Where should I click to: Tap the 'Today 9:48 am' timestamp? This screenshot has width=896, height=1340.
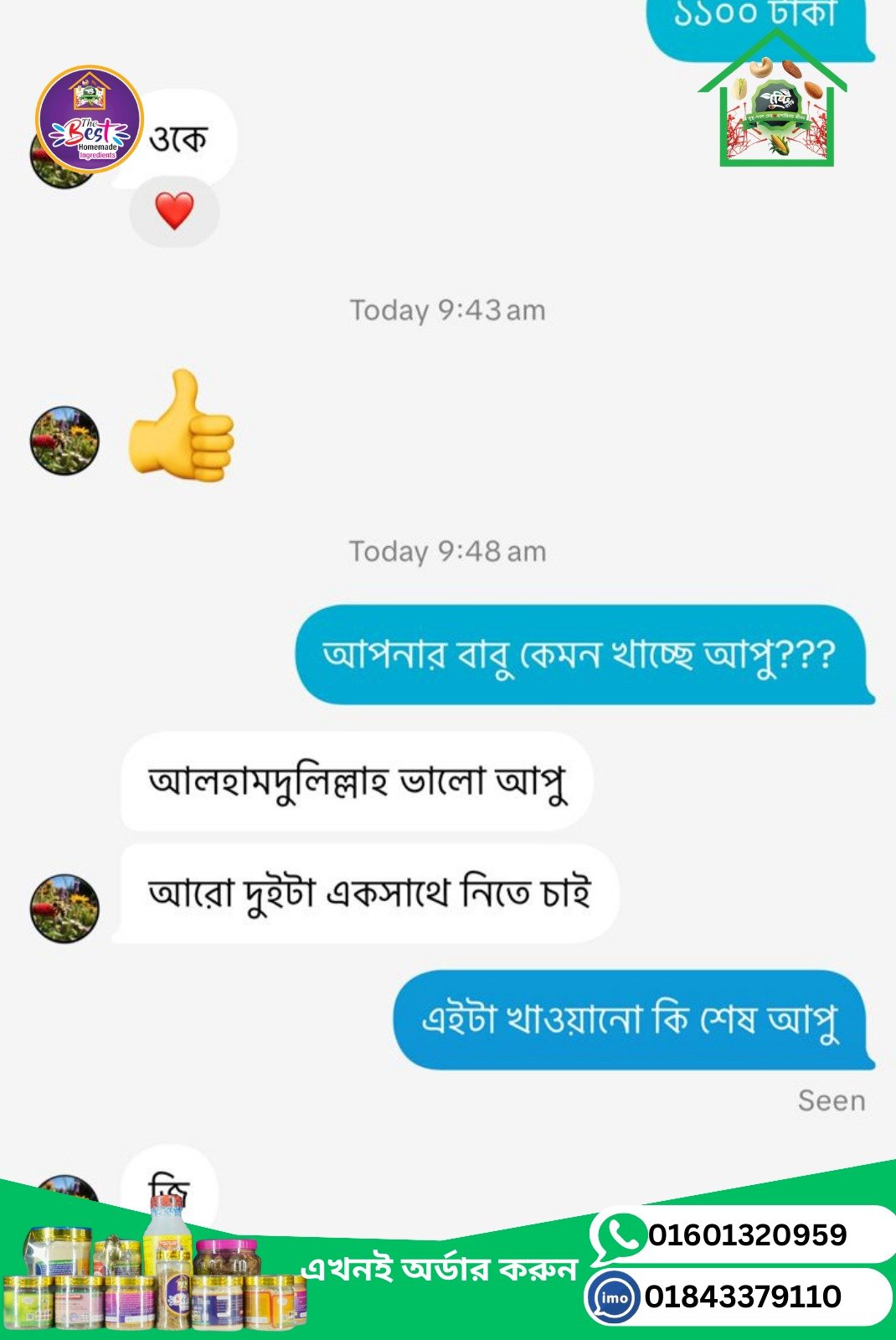(447, 551)
